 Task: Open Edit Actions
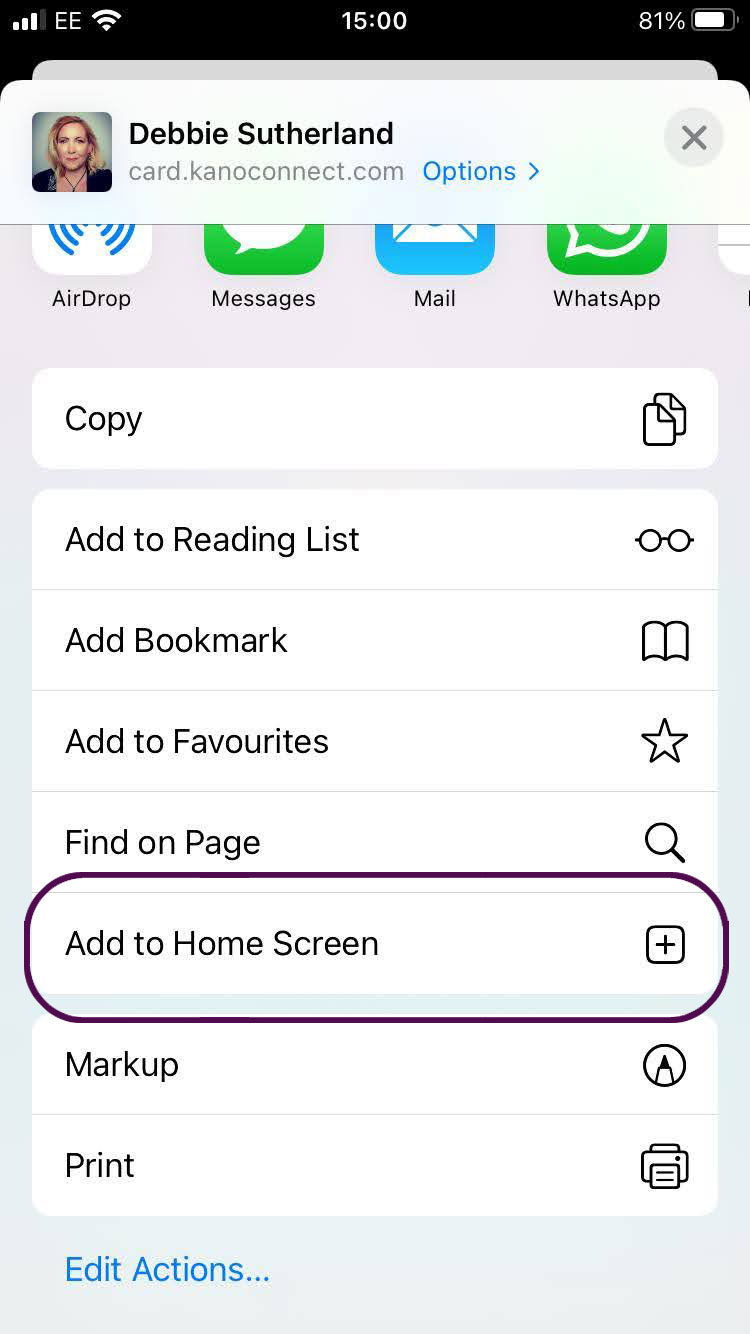tap(167, 1269)
